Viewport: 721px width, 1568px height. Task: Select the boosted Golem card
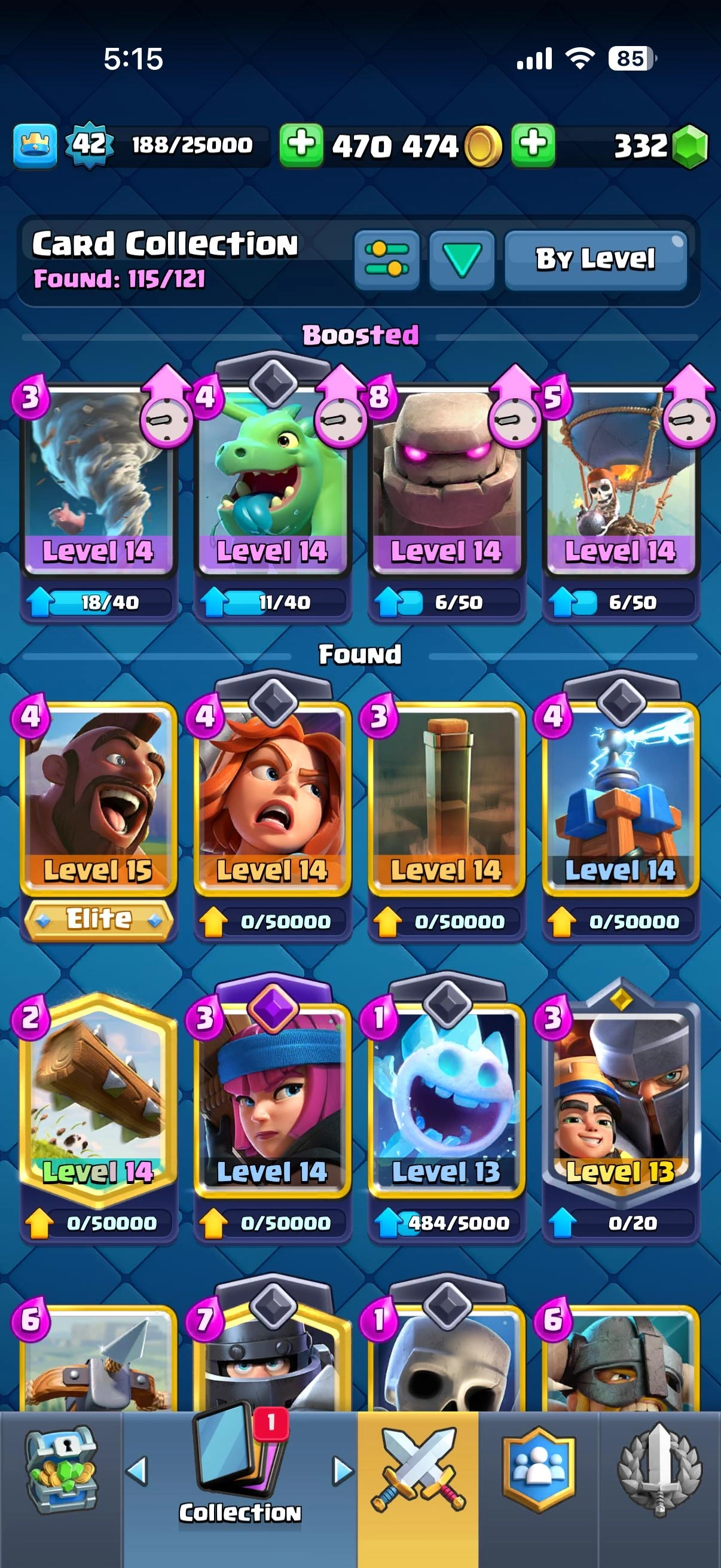coord(446,481)
